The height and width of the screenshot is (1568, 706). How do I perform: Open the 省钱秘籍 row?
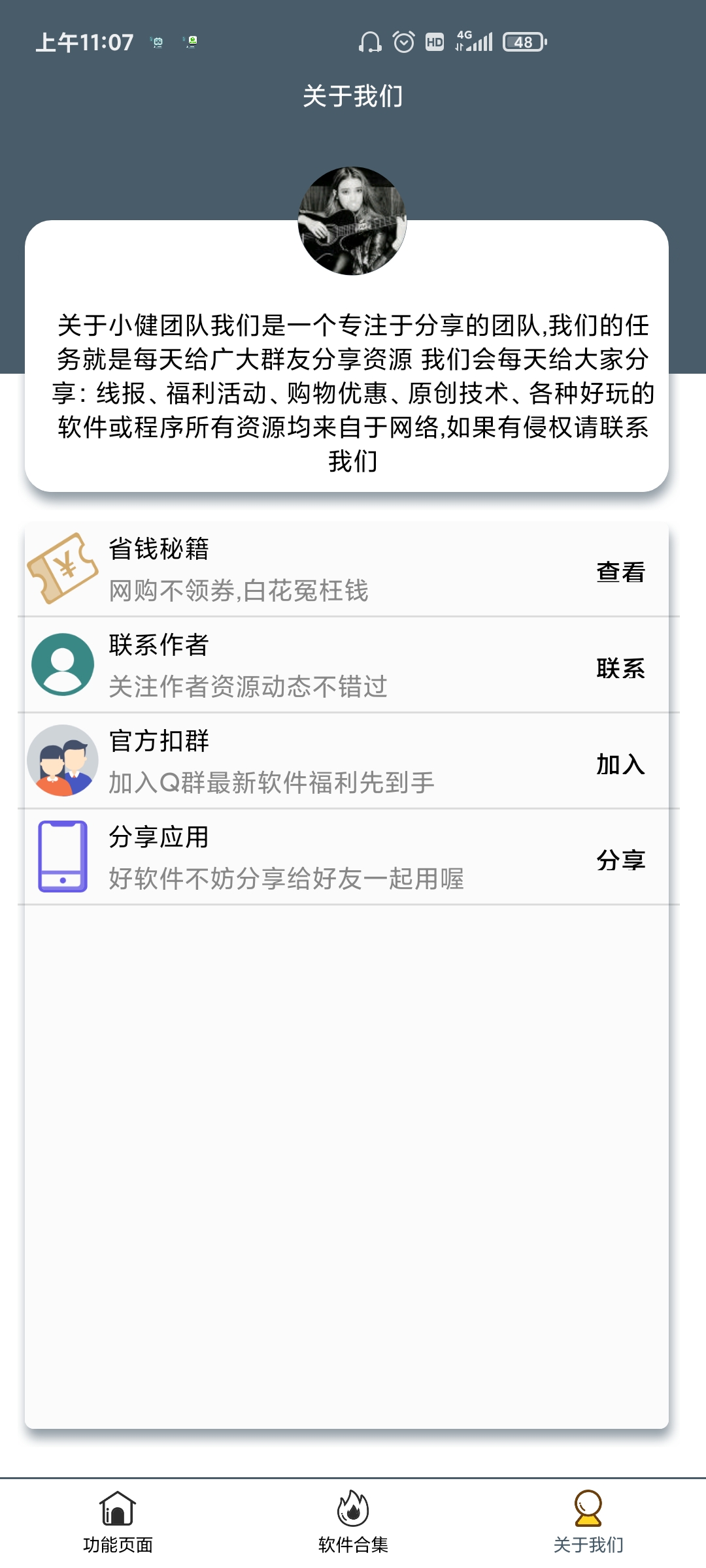point(348,568)
